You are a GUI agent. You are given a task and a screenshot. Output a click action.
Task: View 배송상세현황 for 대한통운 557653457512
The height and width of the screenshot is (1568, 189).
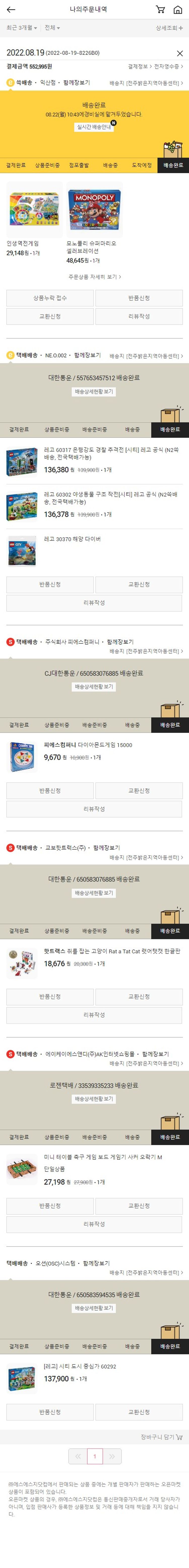pos(94,392)
